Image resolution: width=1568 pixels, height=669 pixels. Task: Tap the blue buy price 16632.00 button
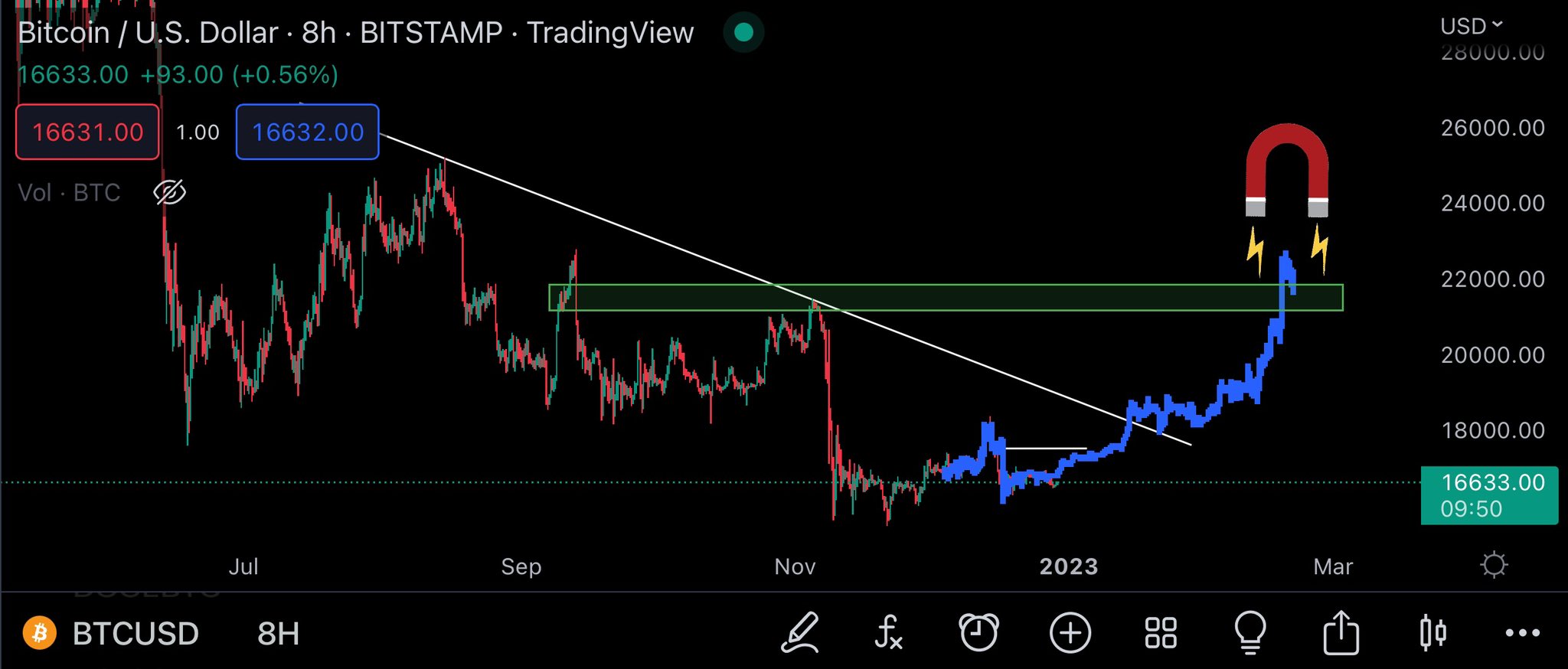307,132
